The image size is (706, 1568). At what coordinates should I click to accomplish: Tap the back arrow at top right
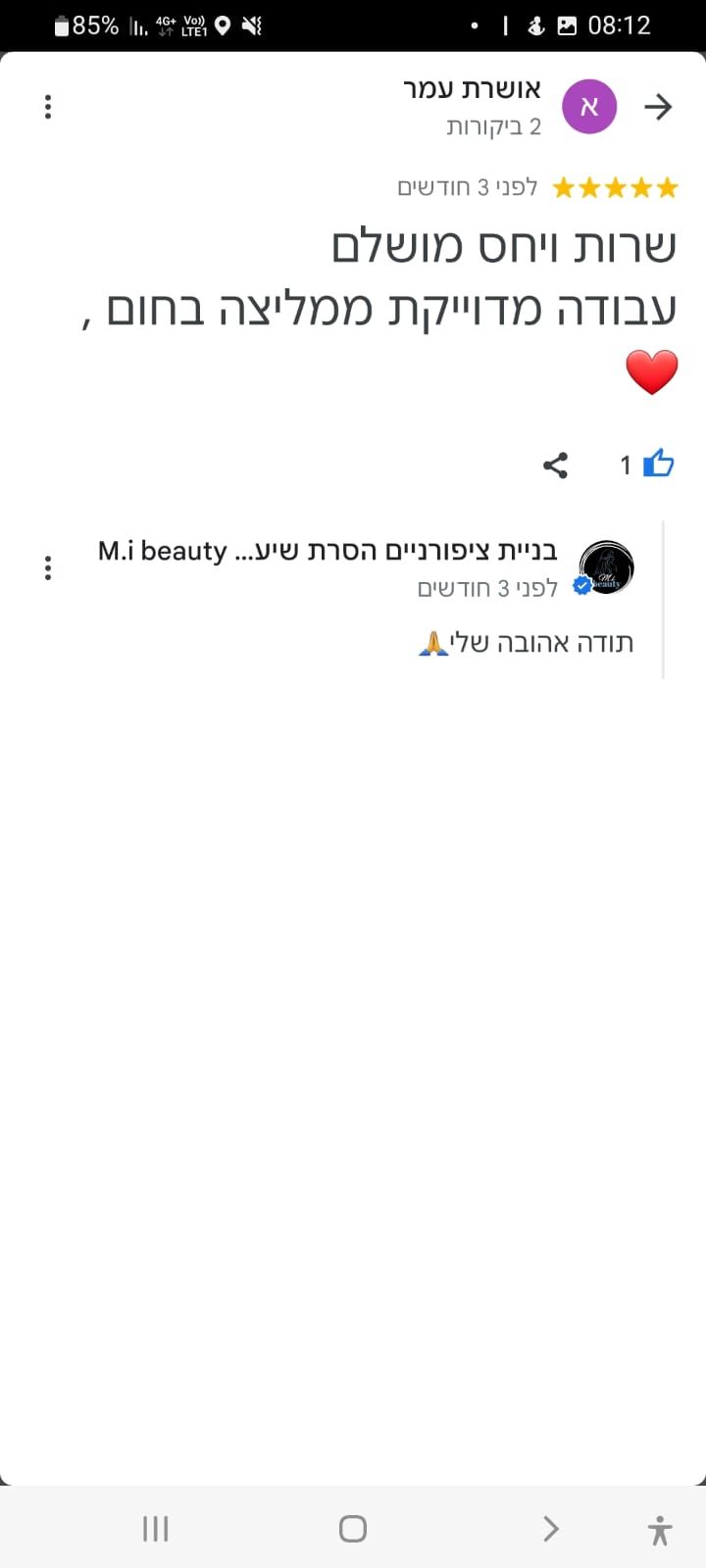[x=658, y=107]
